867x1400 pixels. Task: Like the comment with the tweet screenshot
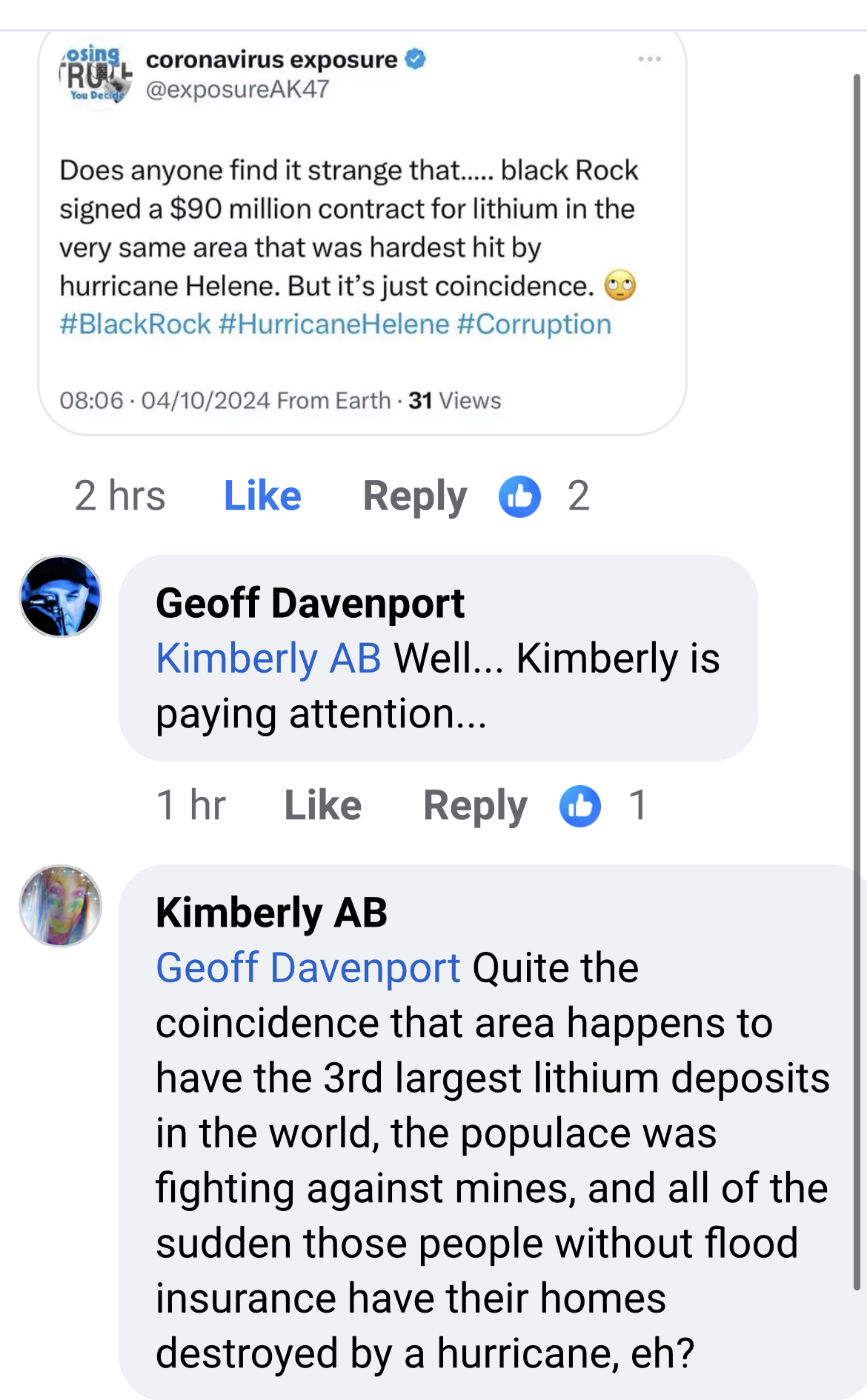262,496
